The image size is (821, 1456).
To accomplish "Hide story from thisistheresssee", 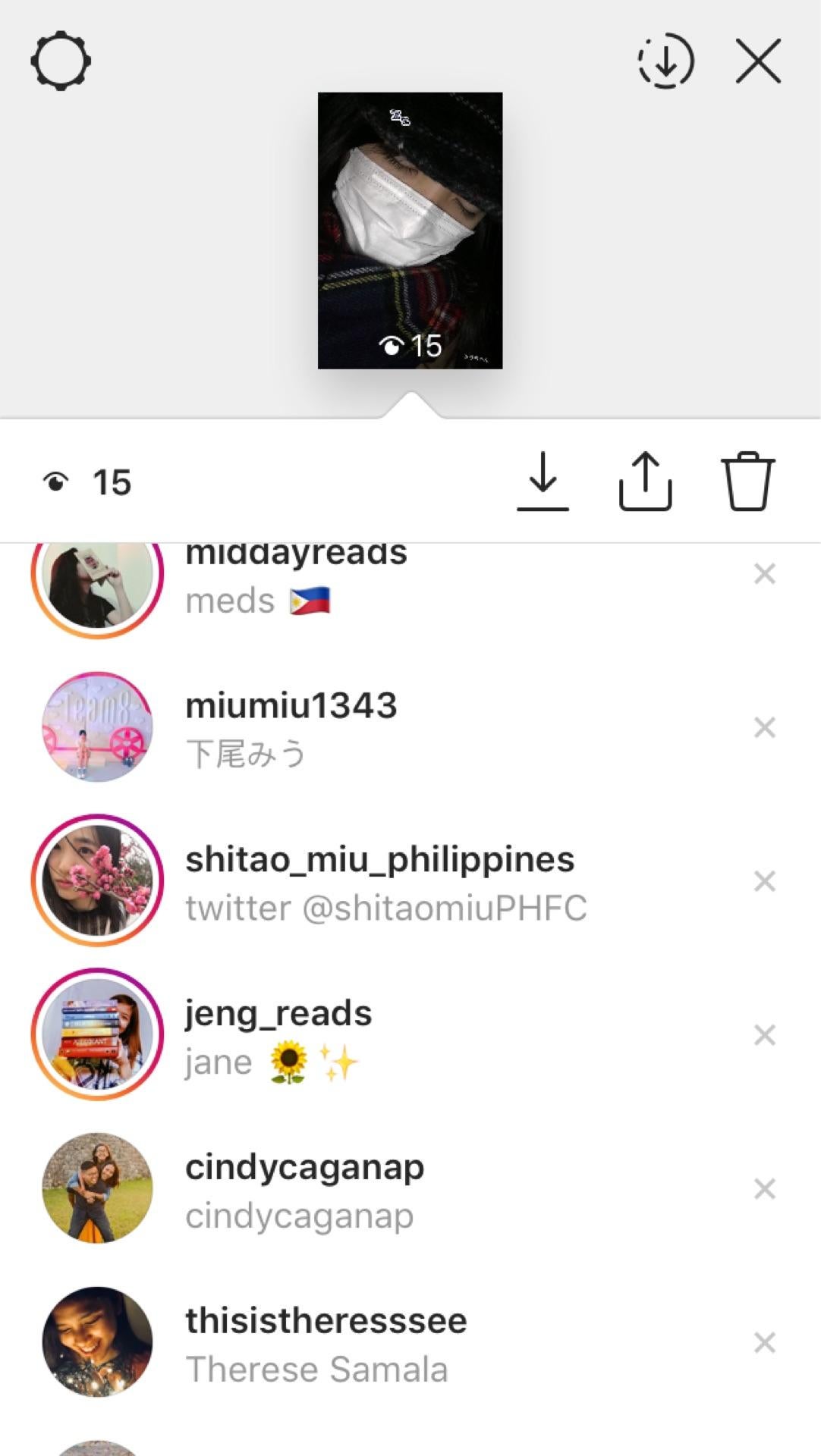I will (x=764, y=1343).
